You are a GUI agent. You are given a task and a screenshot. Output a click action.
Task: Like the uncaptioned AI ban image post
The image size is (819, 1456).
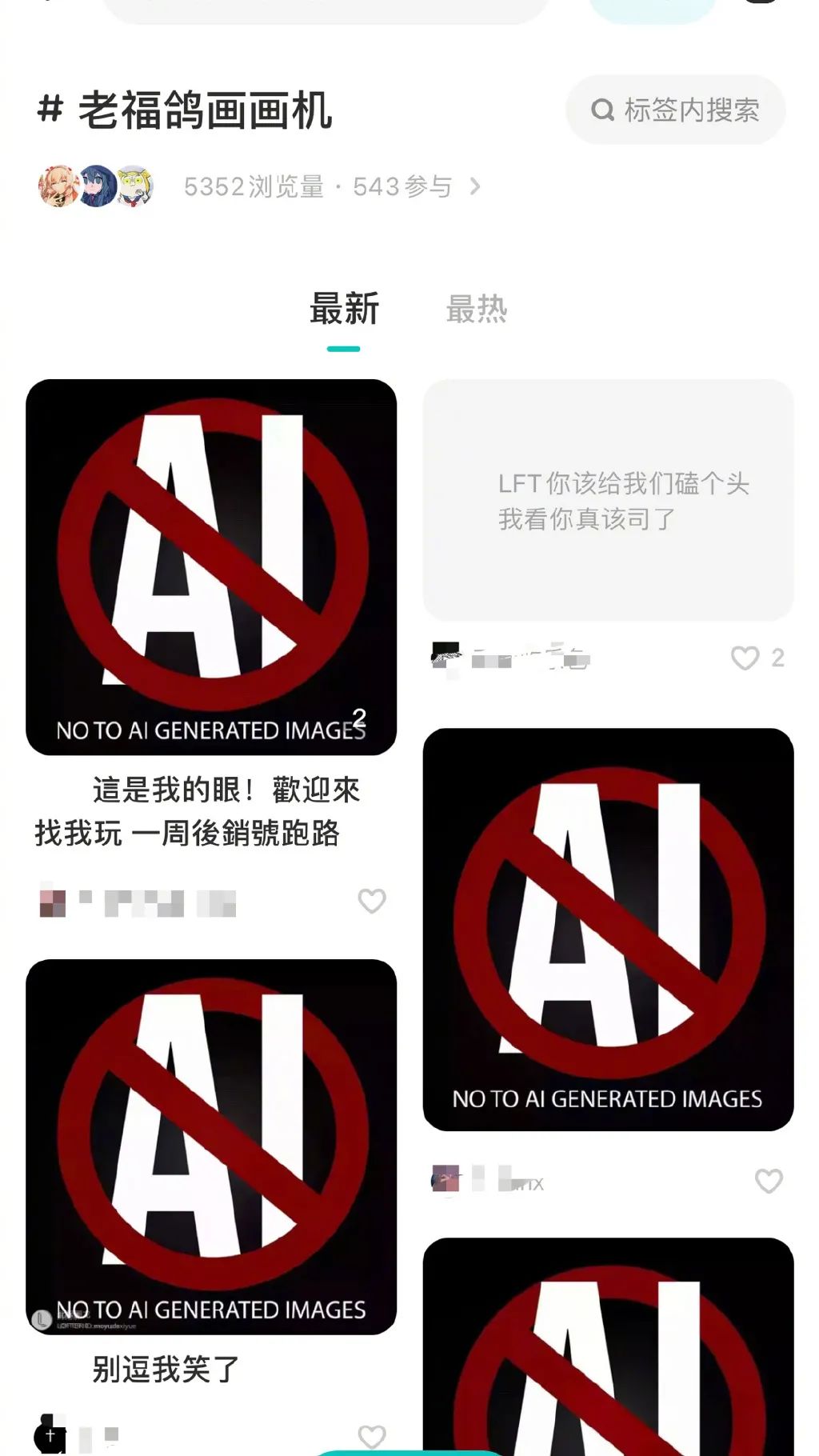[769, 1181]
